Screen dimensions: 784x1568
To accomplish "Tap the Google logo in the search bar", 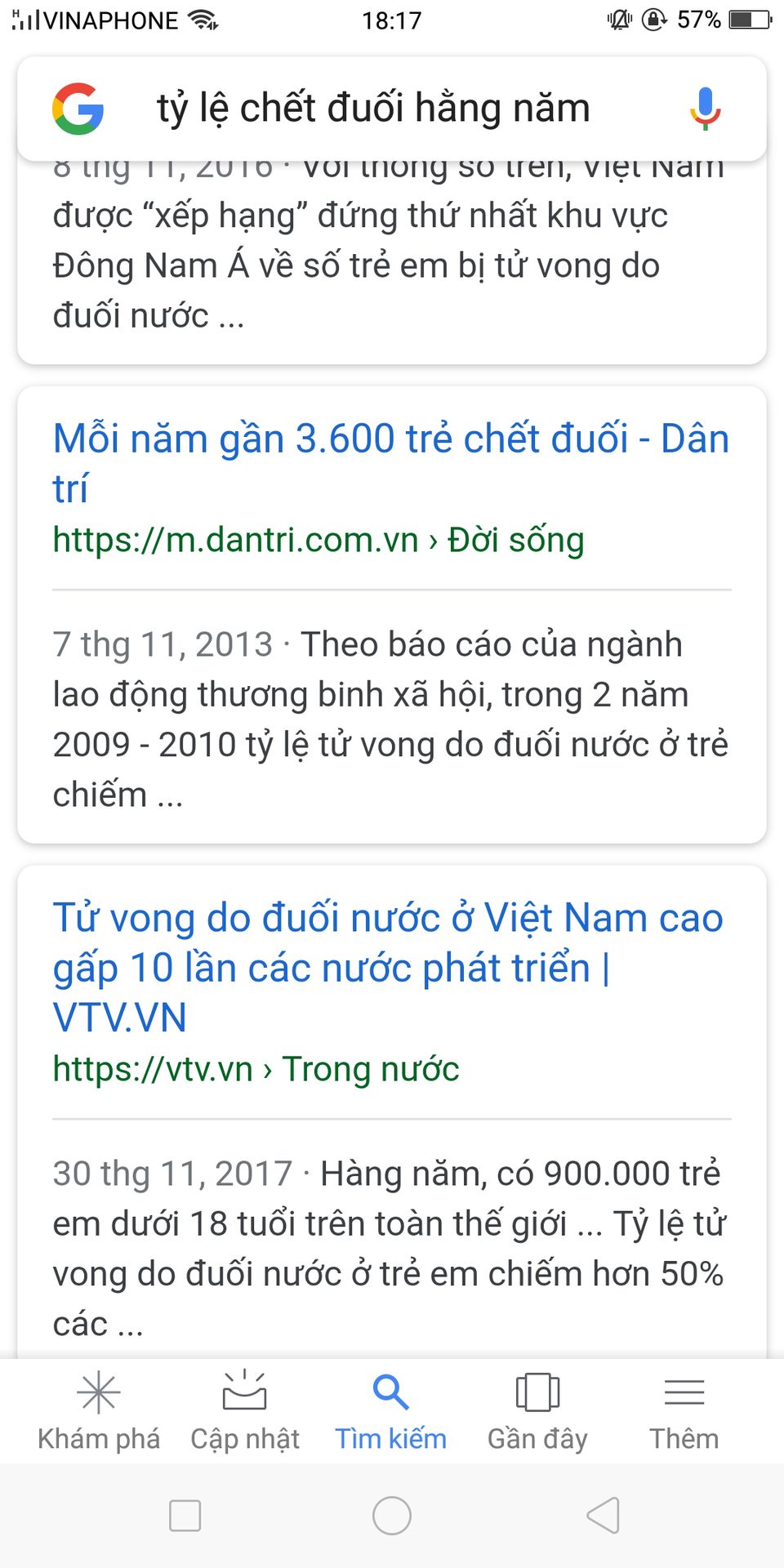I will coord(78,109).
